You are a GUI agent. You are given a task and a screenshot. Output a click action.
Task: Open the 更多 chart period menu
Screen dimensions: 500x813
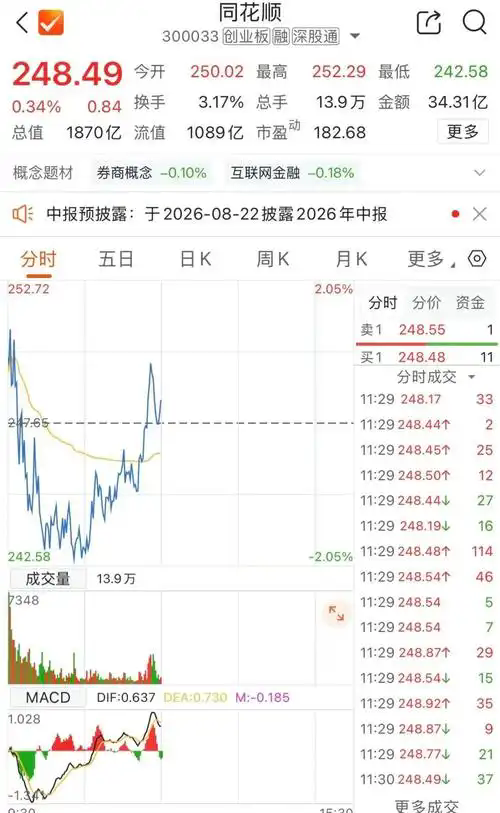(430, 259)
